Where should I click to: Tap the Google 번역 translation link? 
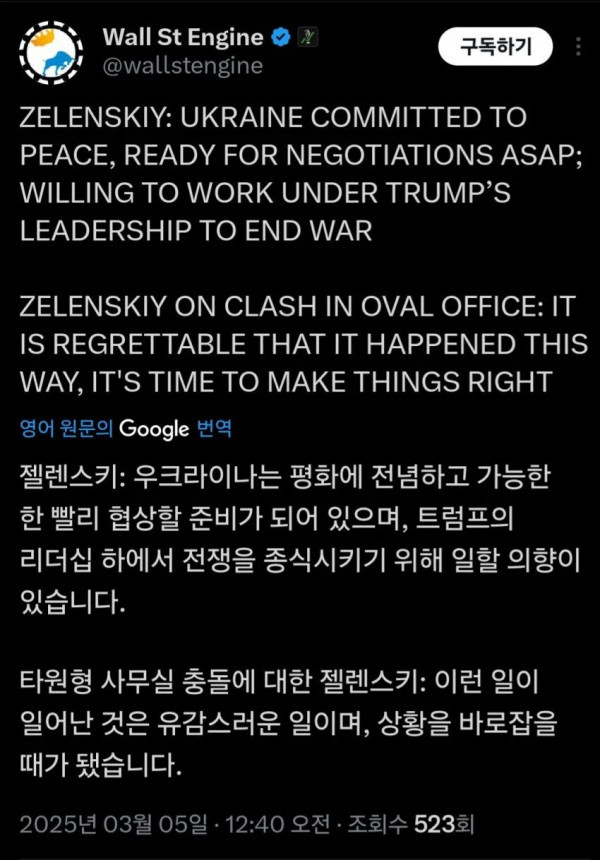tap(126, 429)
